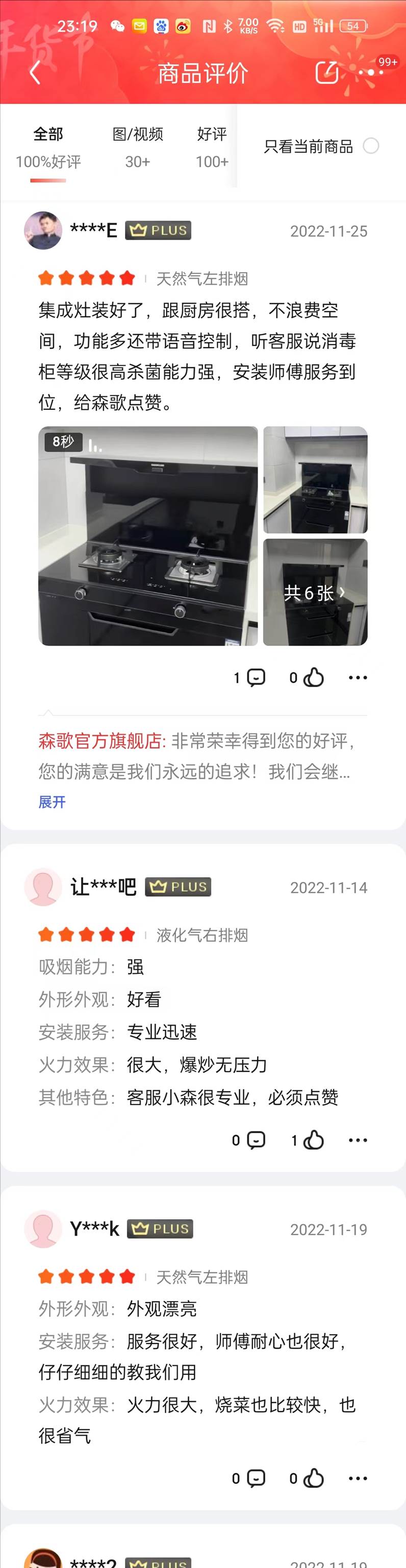Open more options on ****E's review
The width and height of the screenshot is (406, 1568).
pos(358,677)
